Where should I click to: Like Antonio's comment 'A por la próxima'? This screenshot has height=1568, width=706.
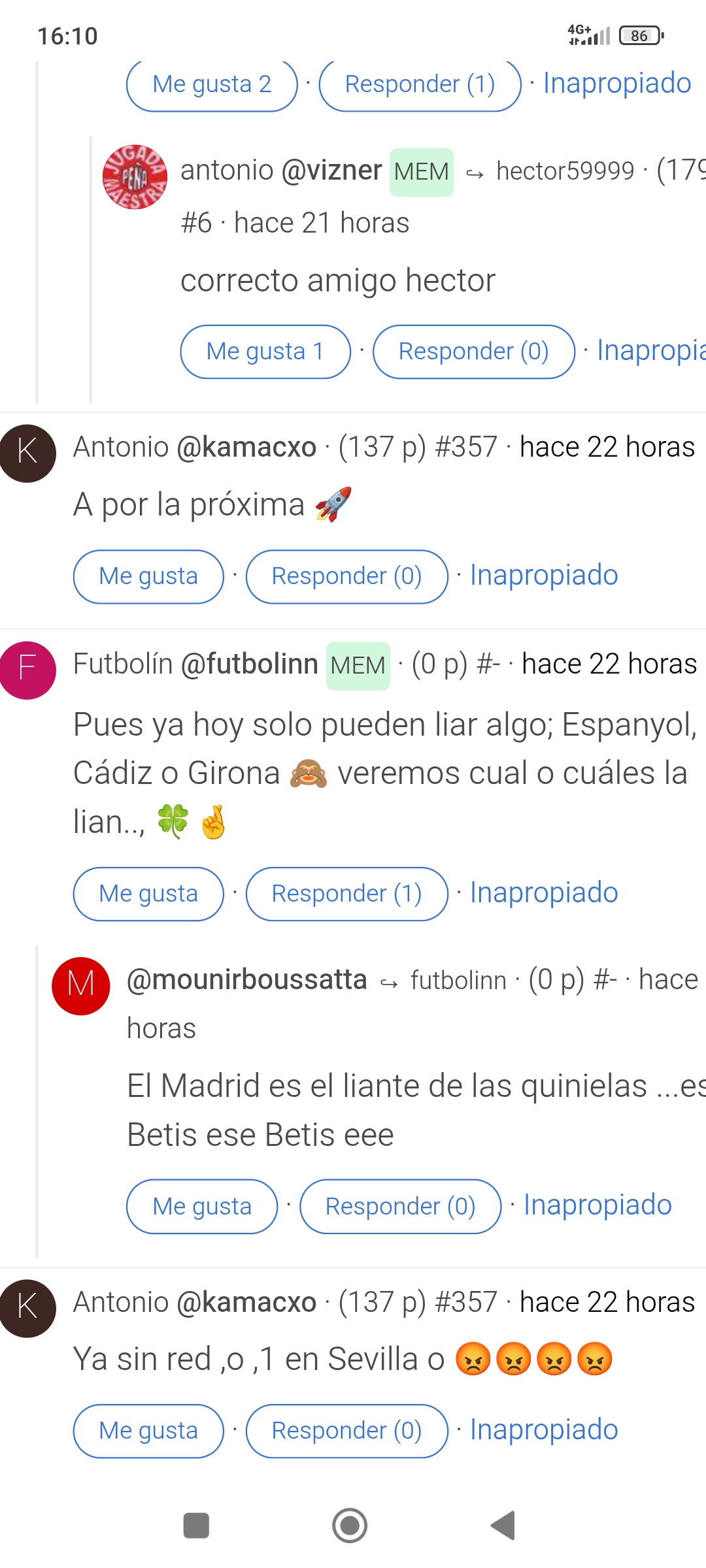coord(148,576)
